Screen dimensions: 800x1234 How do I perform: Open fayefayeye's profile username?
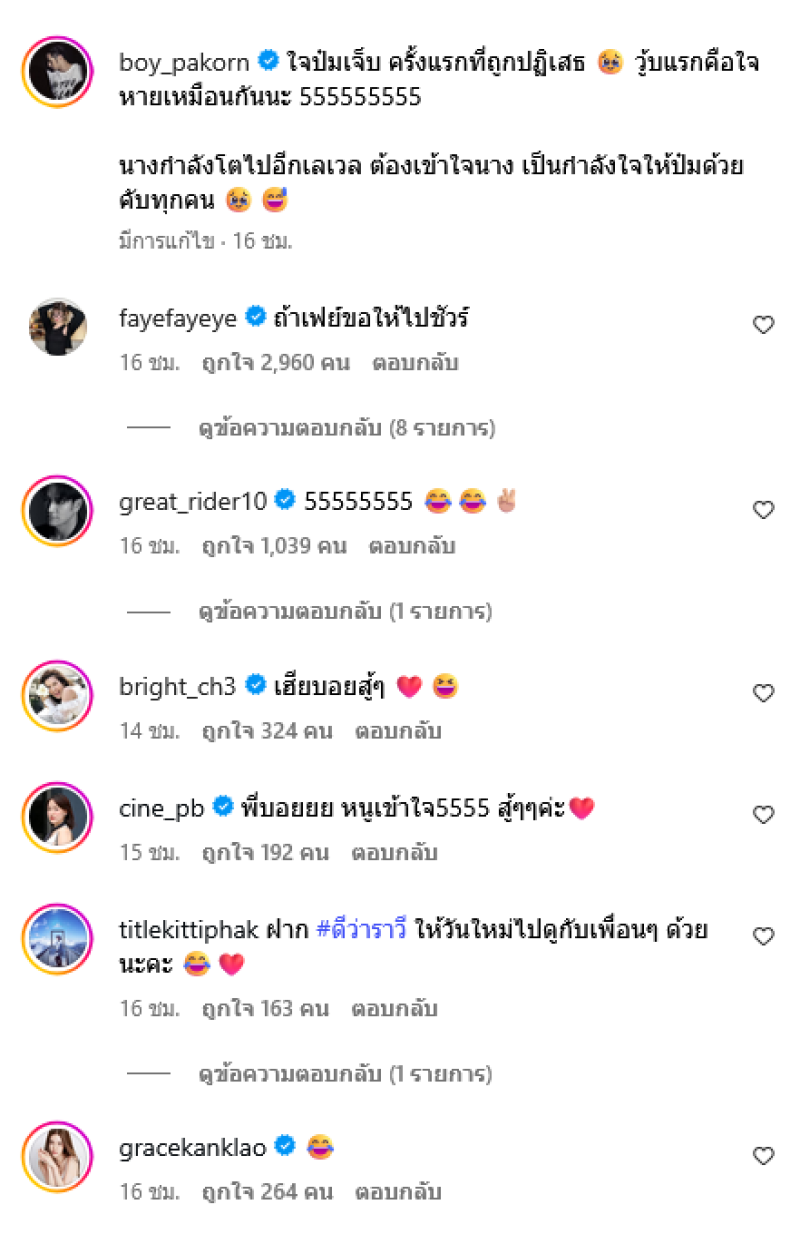pyautogui.click(x=177, y=319)
